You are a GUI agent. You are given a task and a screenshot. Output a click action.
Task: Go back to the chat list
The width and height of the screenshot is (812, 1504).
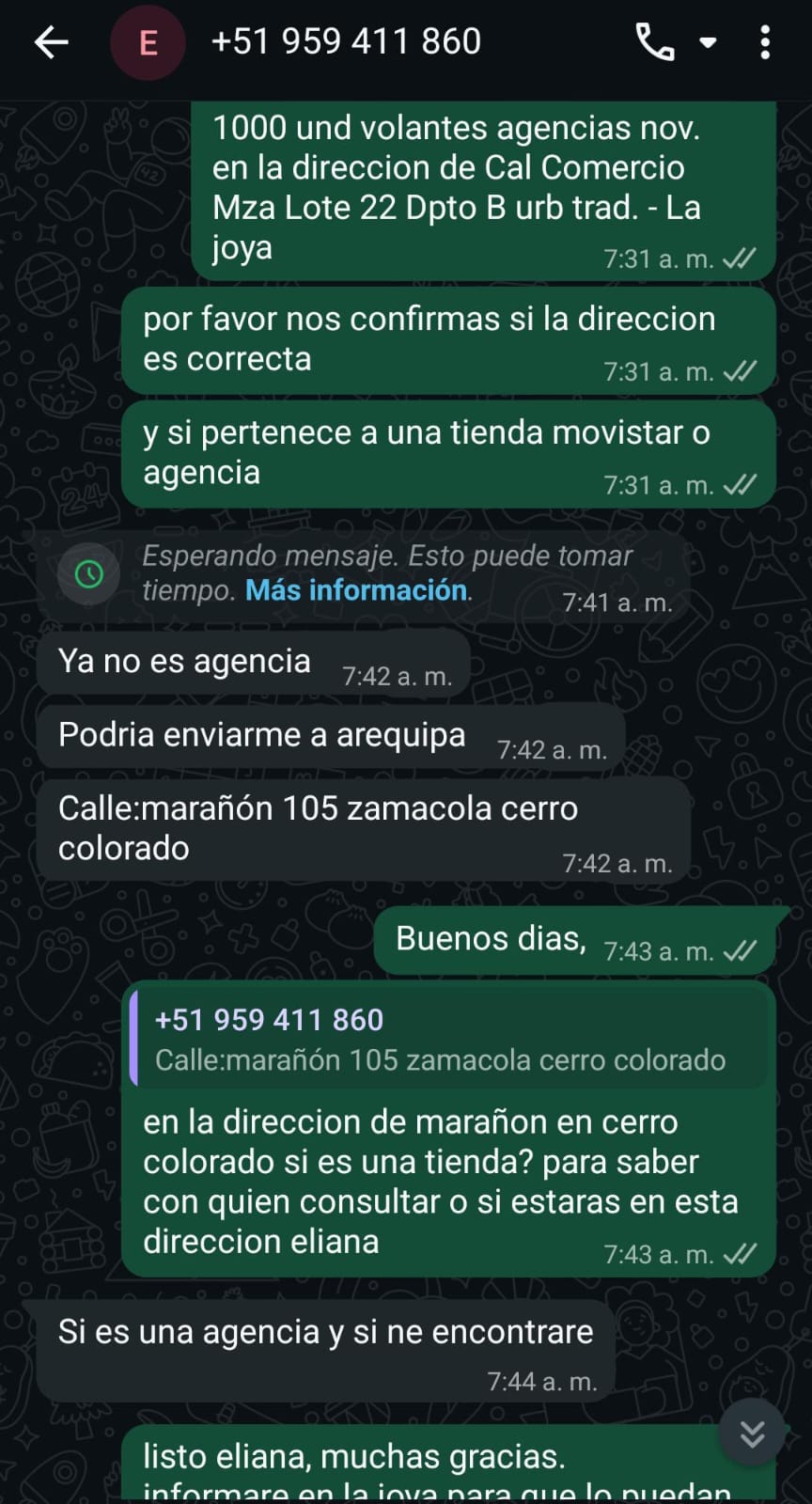[x=51, y=42]
